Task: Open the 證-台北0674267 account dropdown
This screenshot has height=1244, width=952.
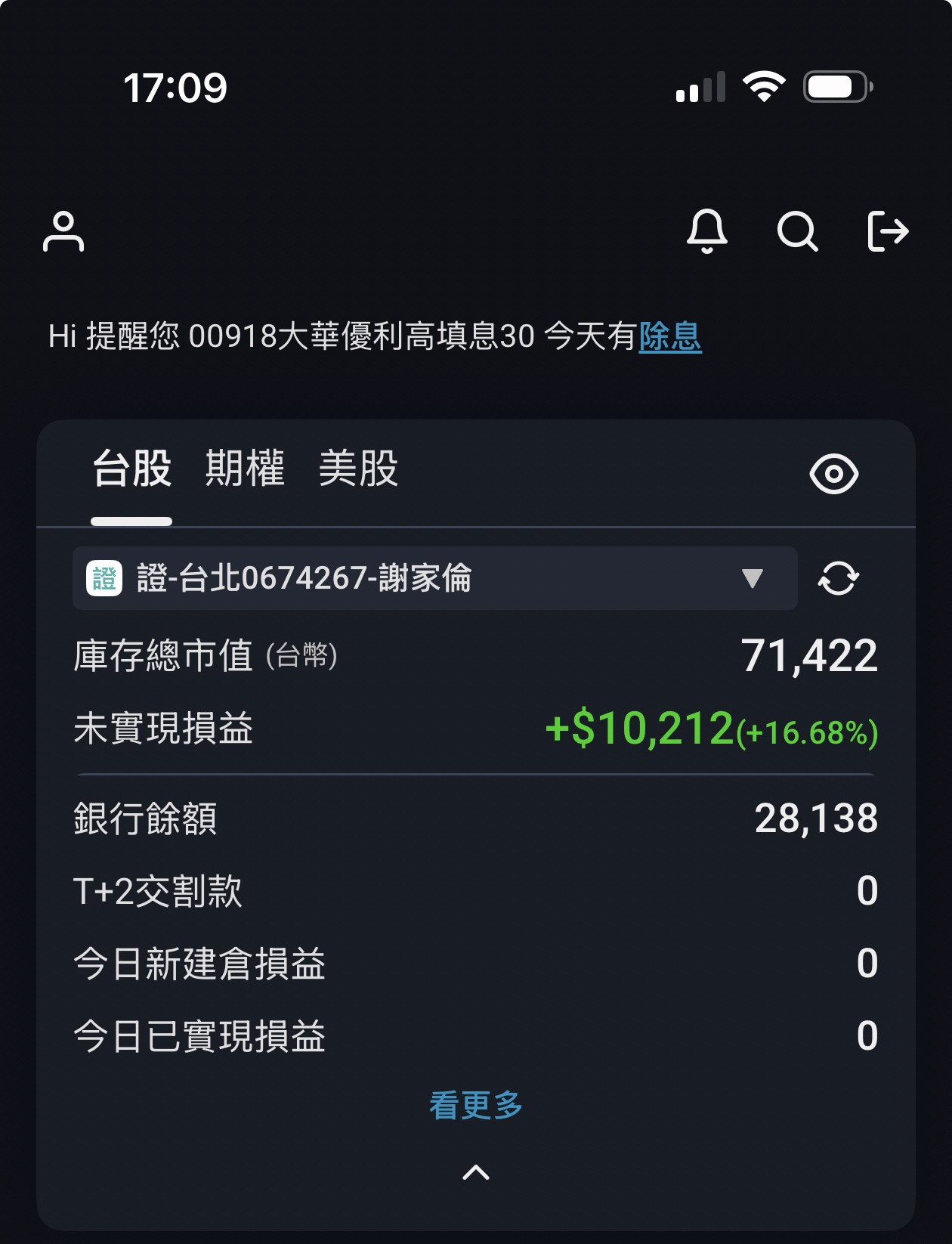Action: pos(434,578)
